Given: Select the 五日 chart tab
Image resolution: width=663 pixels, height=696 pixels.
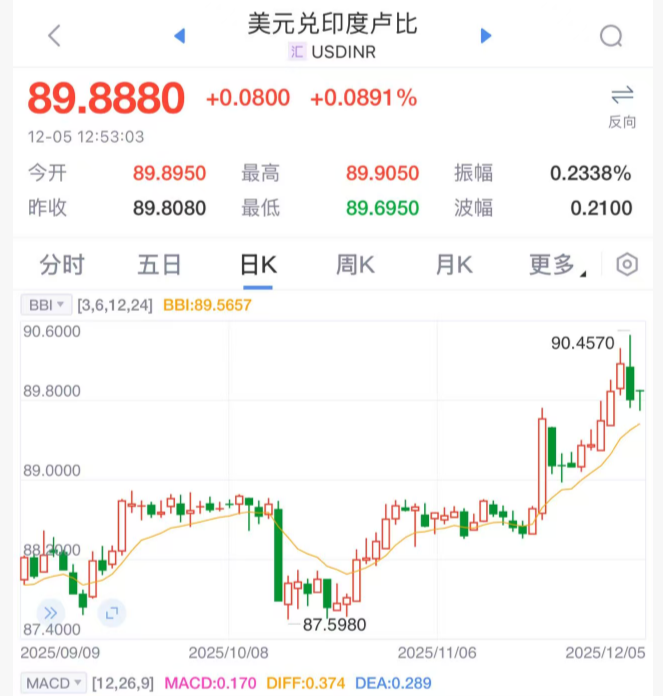Looking at the screenshot, I should pyautogui.click(x=160, y=265).
